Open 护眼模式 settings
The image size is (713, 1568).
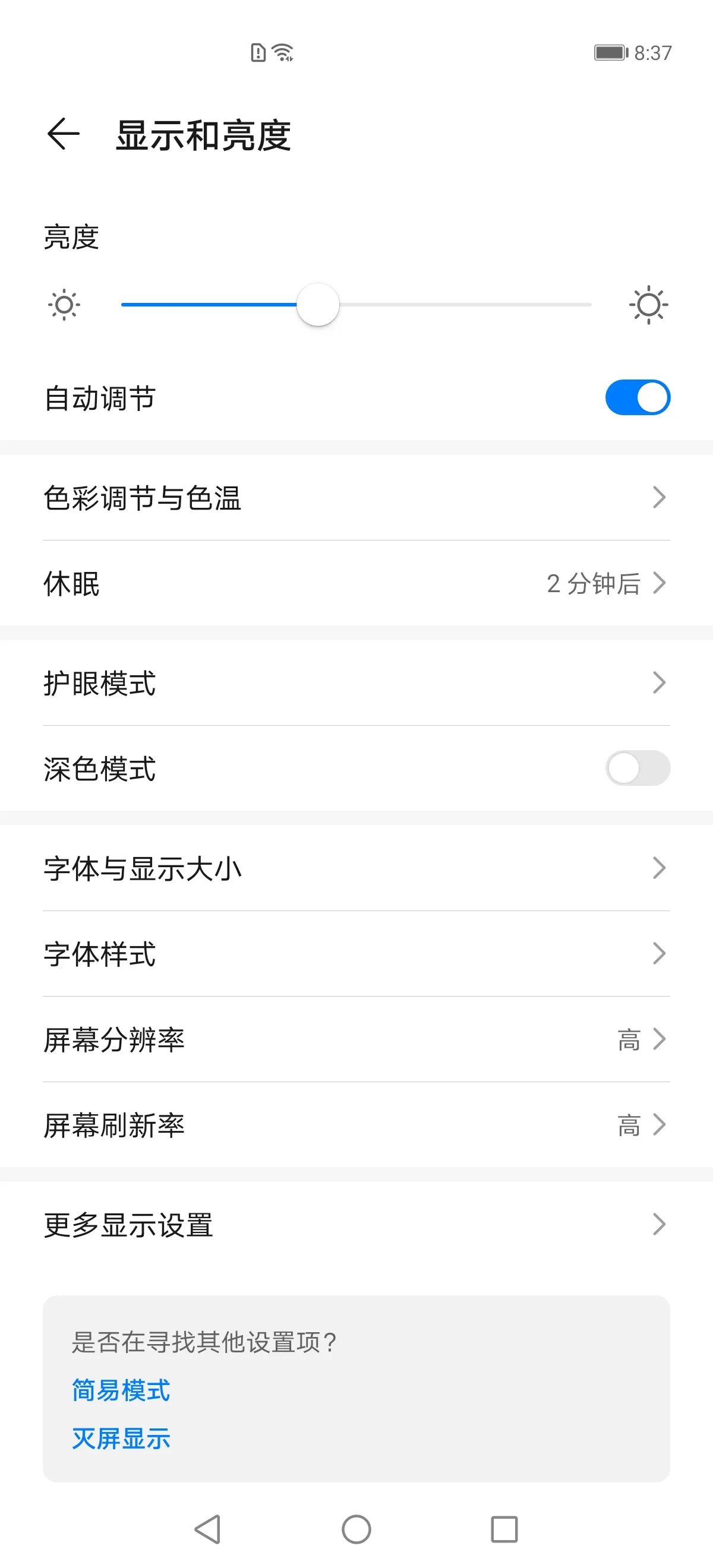356,682
